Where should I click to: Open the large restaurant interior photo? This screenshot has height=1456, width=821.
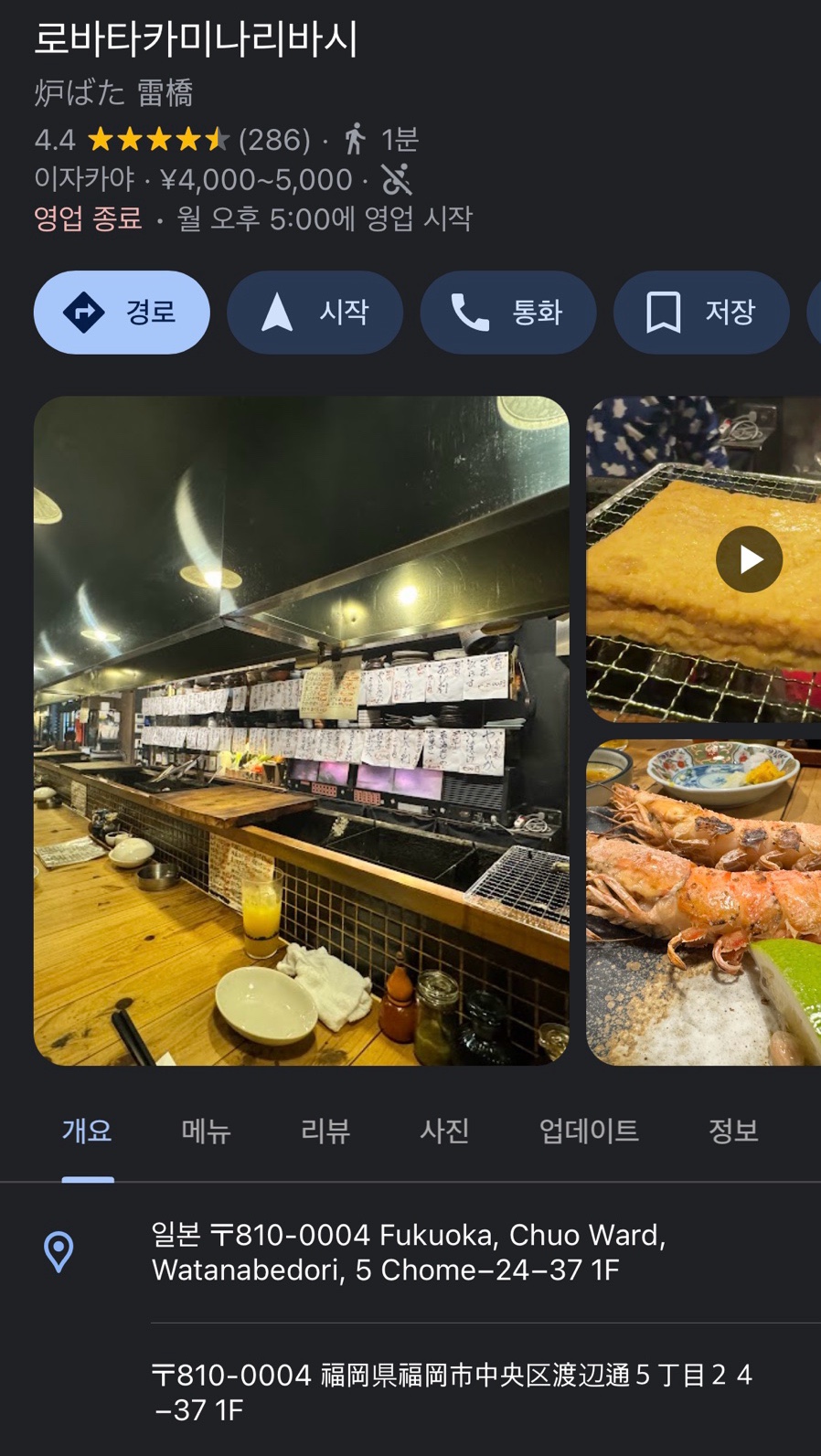[x=301, y=730]
